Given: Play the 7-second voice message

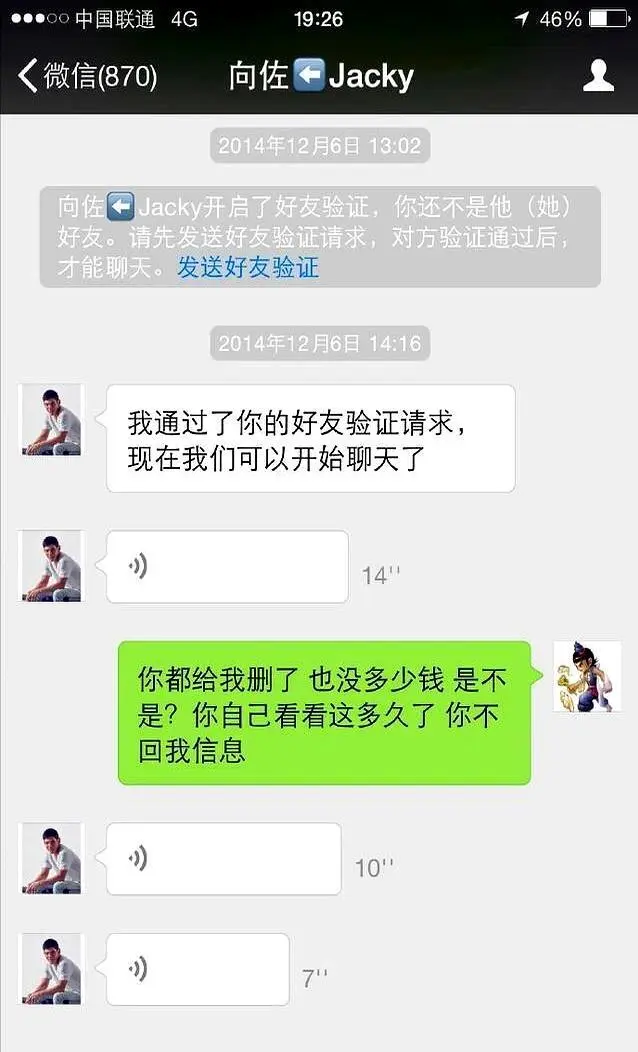Looking at the screenshot, I should coord(197,969).
